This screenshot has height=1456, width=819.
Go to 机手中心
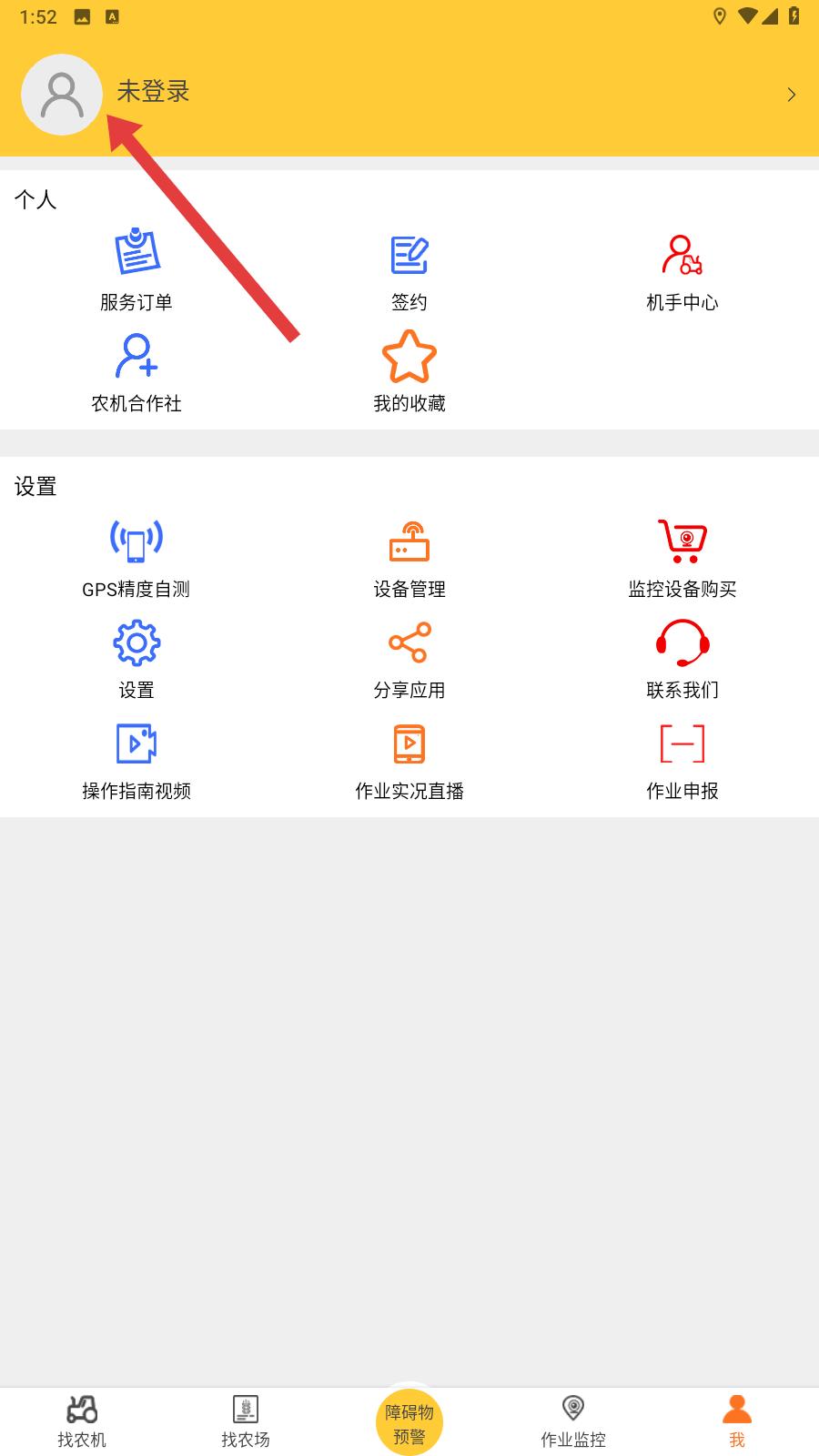(x=682, y=270)
